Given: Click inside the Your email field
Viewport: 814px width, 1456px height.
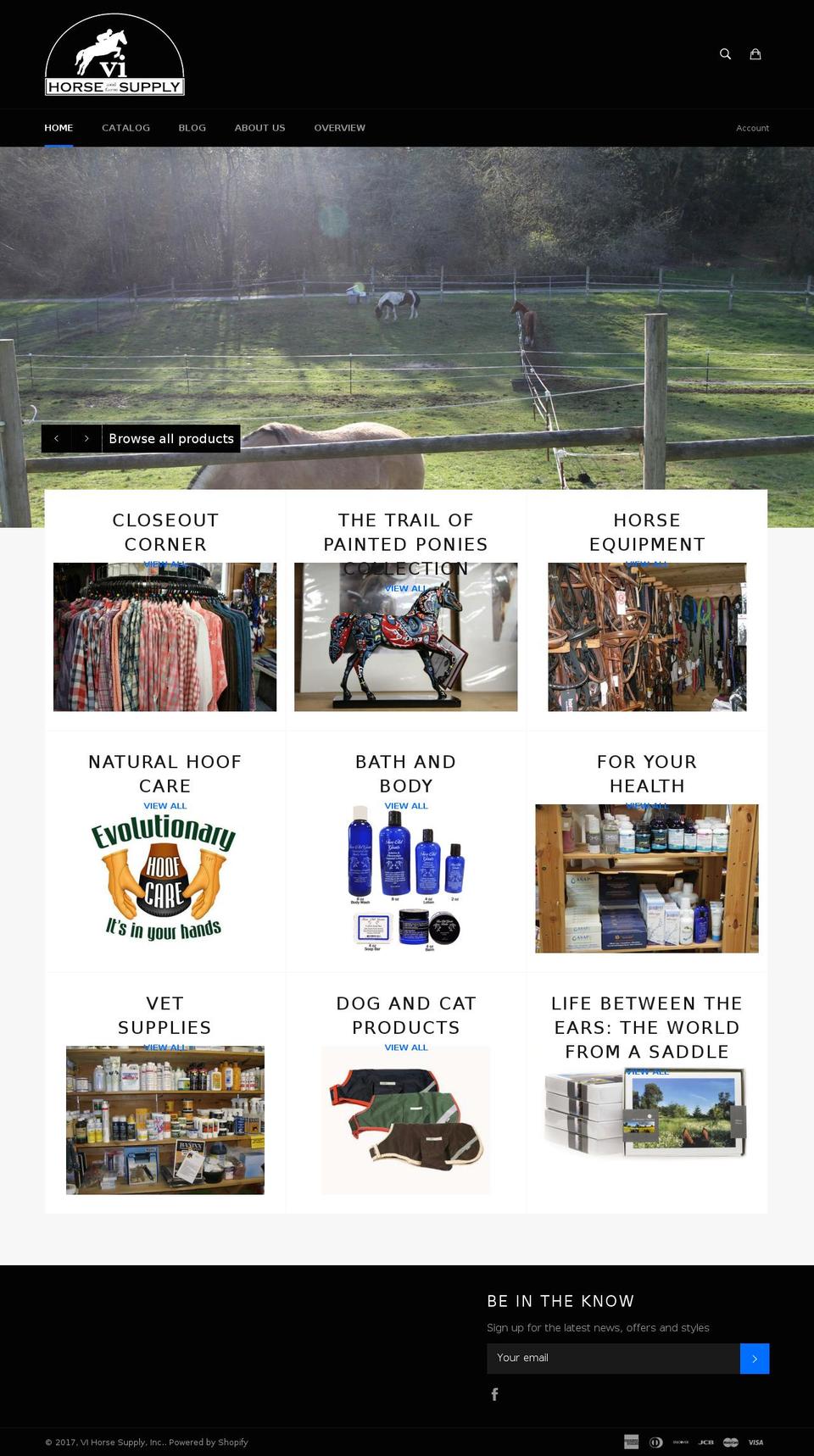Looking at the screenshot, I should pos(612,1358).
